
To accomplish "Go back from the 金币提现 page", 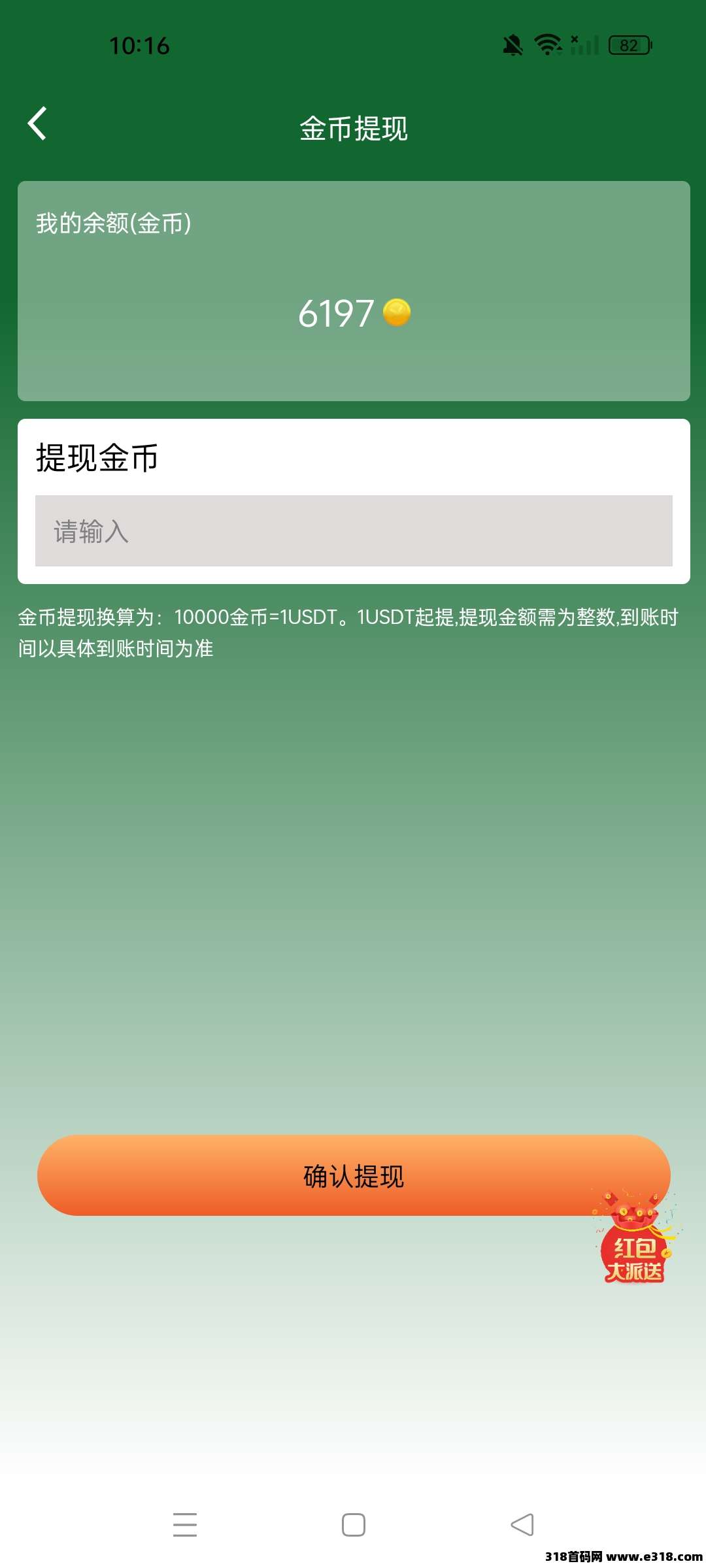I will (37, 123).
